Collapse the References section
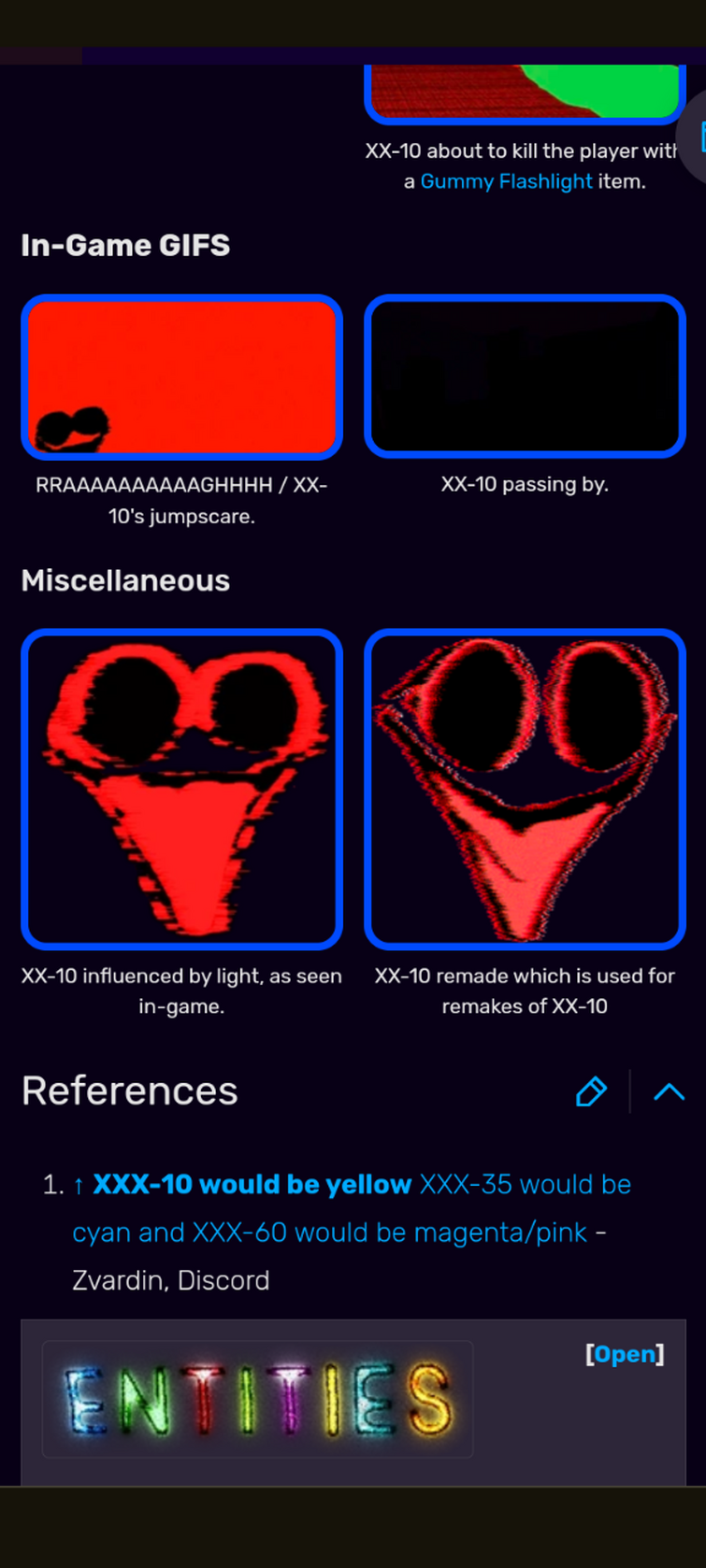Viewport: 706px width, 1568px height. [x=670, y=1091]
